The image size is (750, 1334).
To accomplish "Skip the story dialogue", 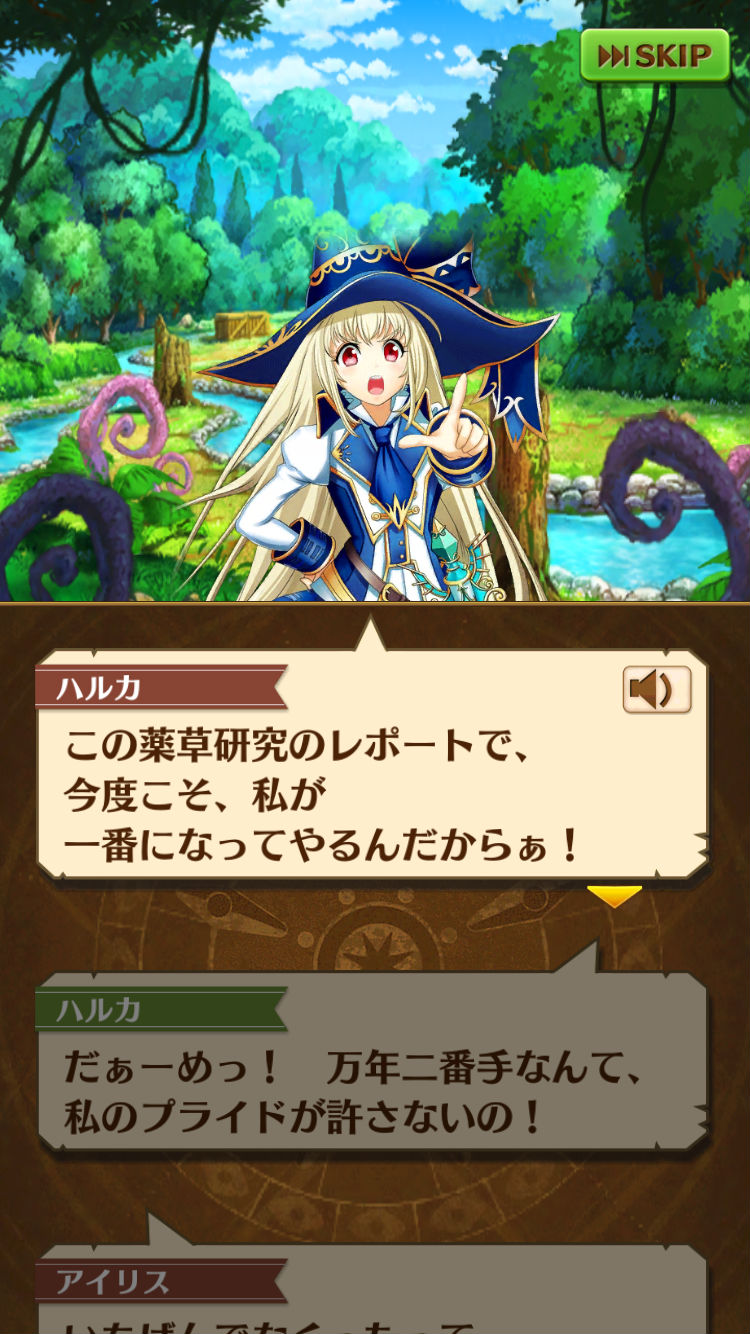I will (x=655, y=55).
